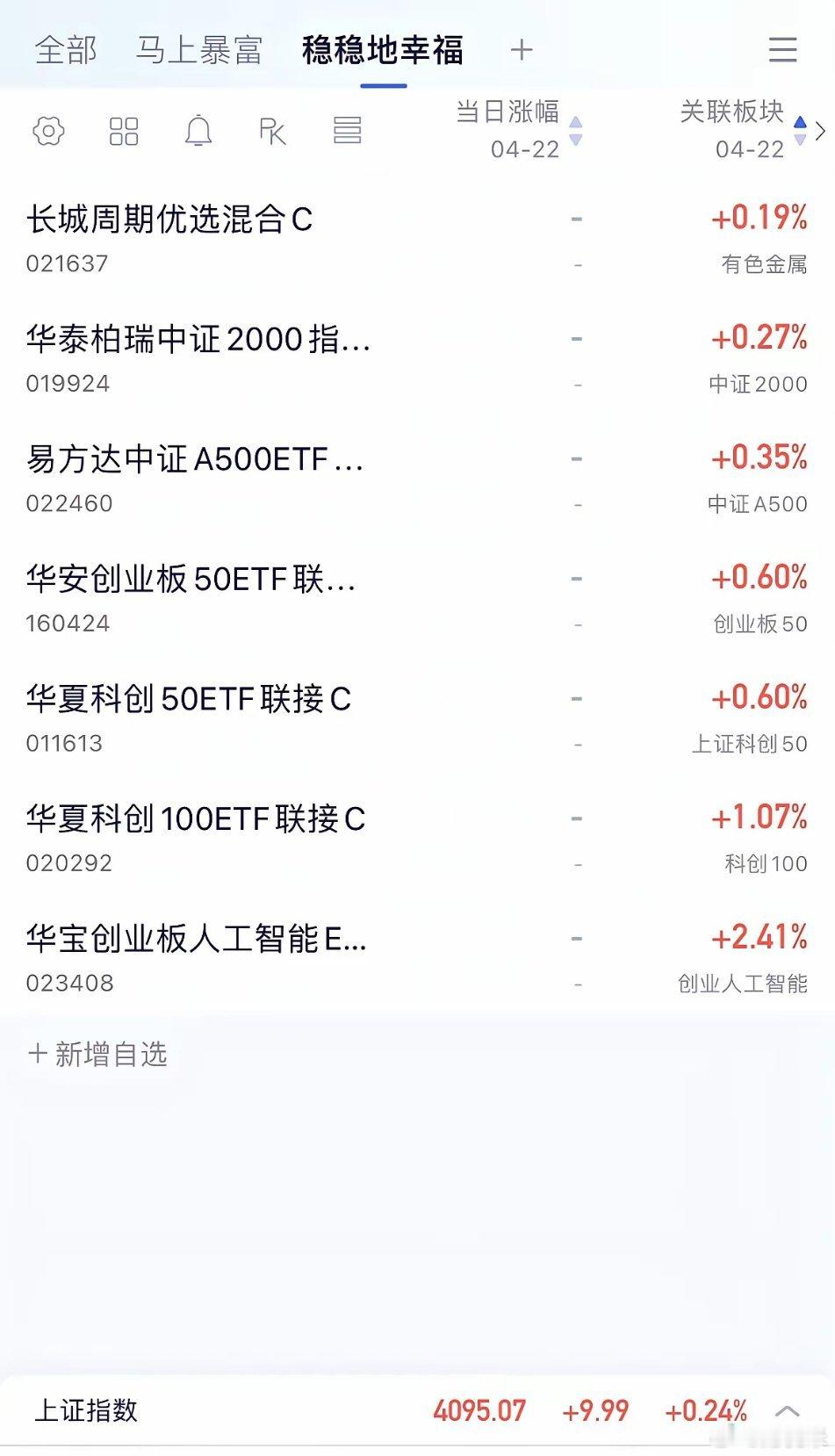Expand the 上证指数 index bar
The image size is (835, 1456).
pyautogui.click(x=787, y=1411)
